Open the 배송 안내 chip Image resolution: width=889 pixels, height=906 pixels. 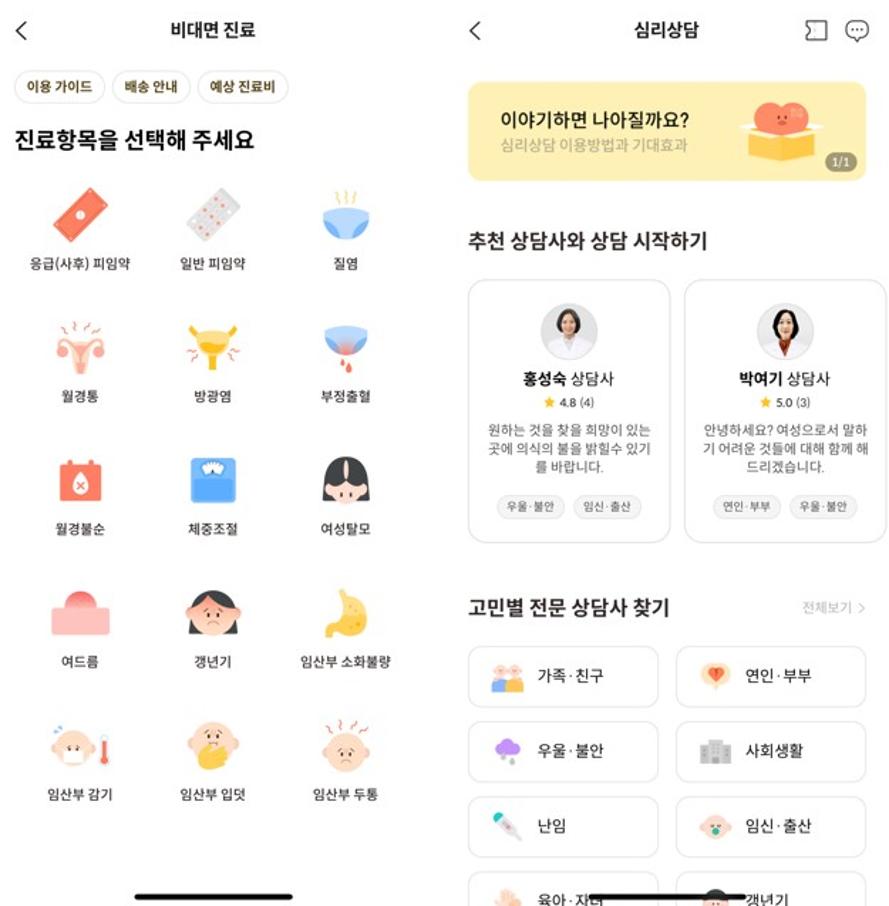click(151, 87)
